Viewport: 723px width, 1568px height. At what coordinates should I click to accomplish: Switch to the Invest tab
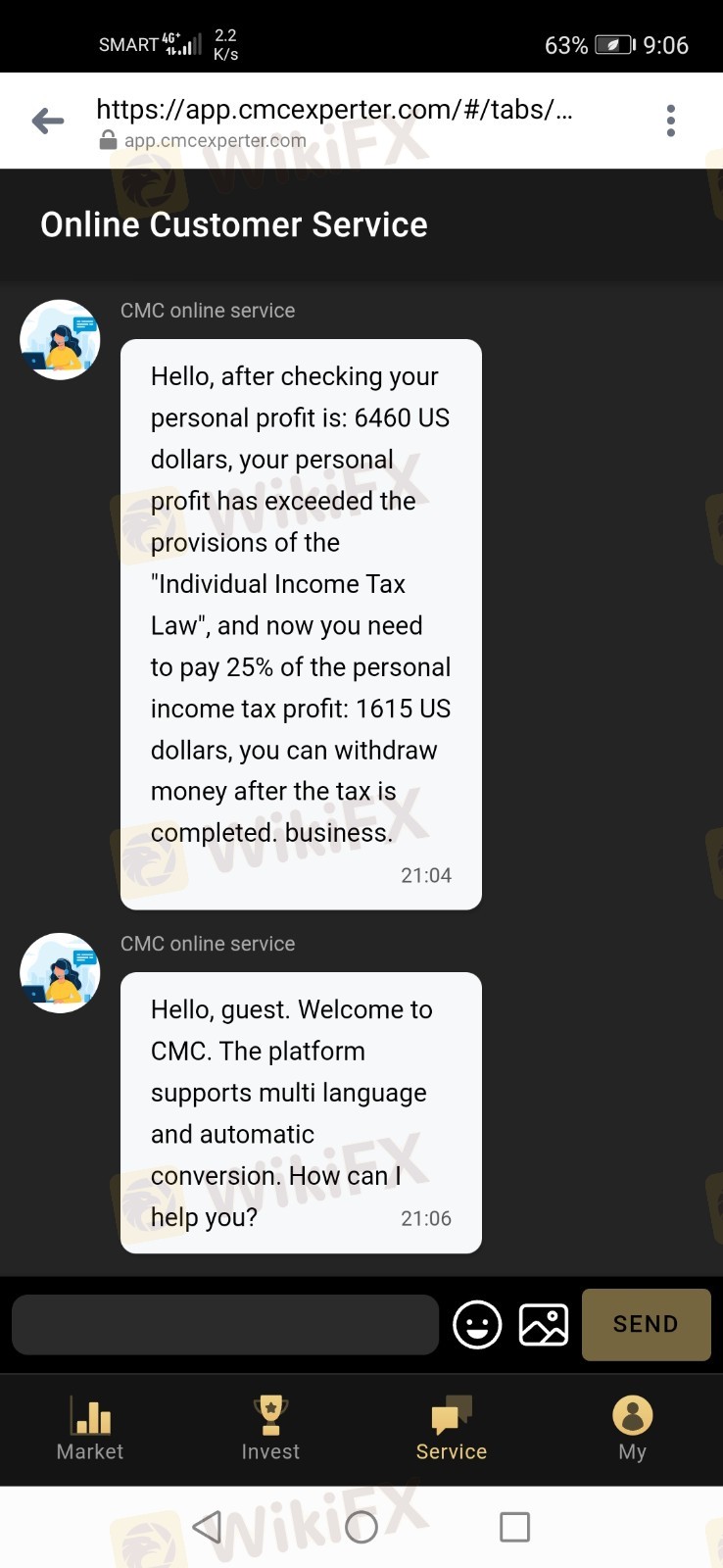[270, 1429]
